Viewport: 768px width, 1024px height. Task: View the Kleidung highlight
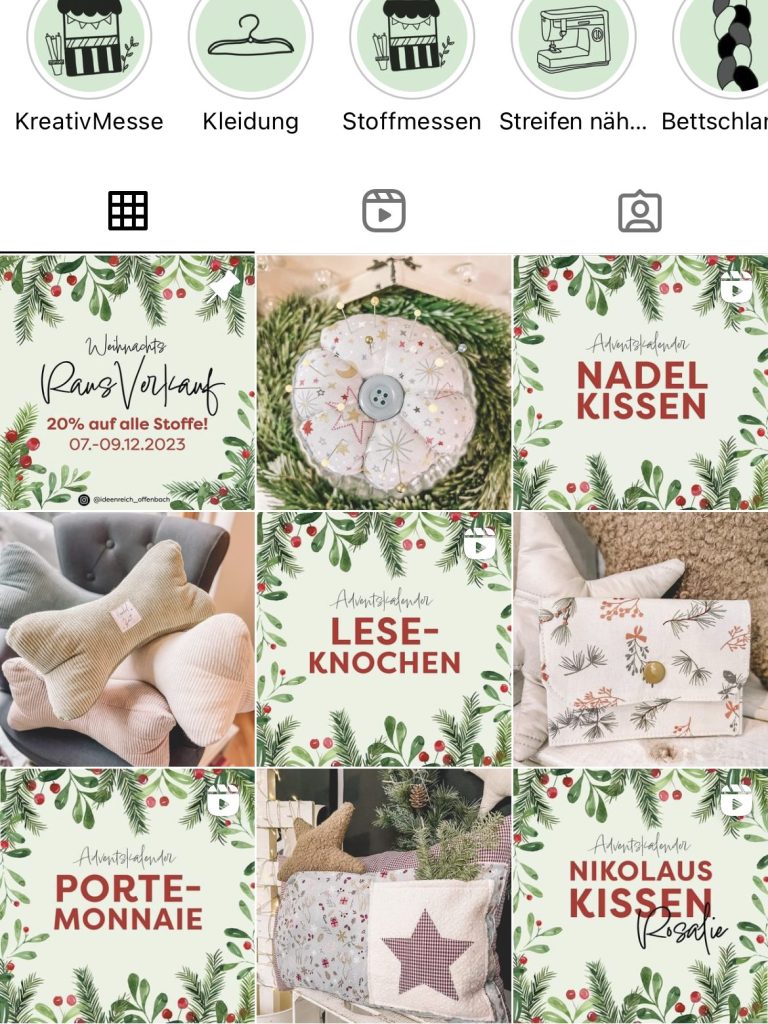(250, 45)
